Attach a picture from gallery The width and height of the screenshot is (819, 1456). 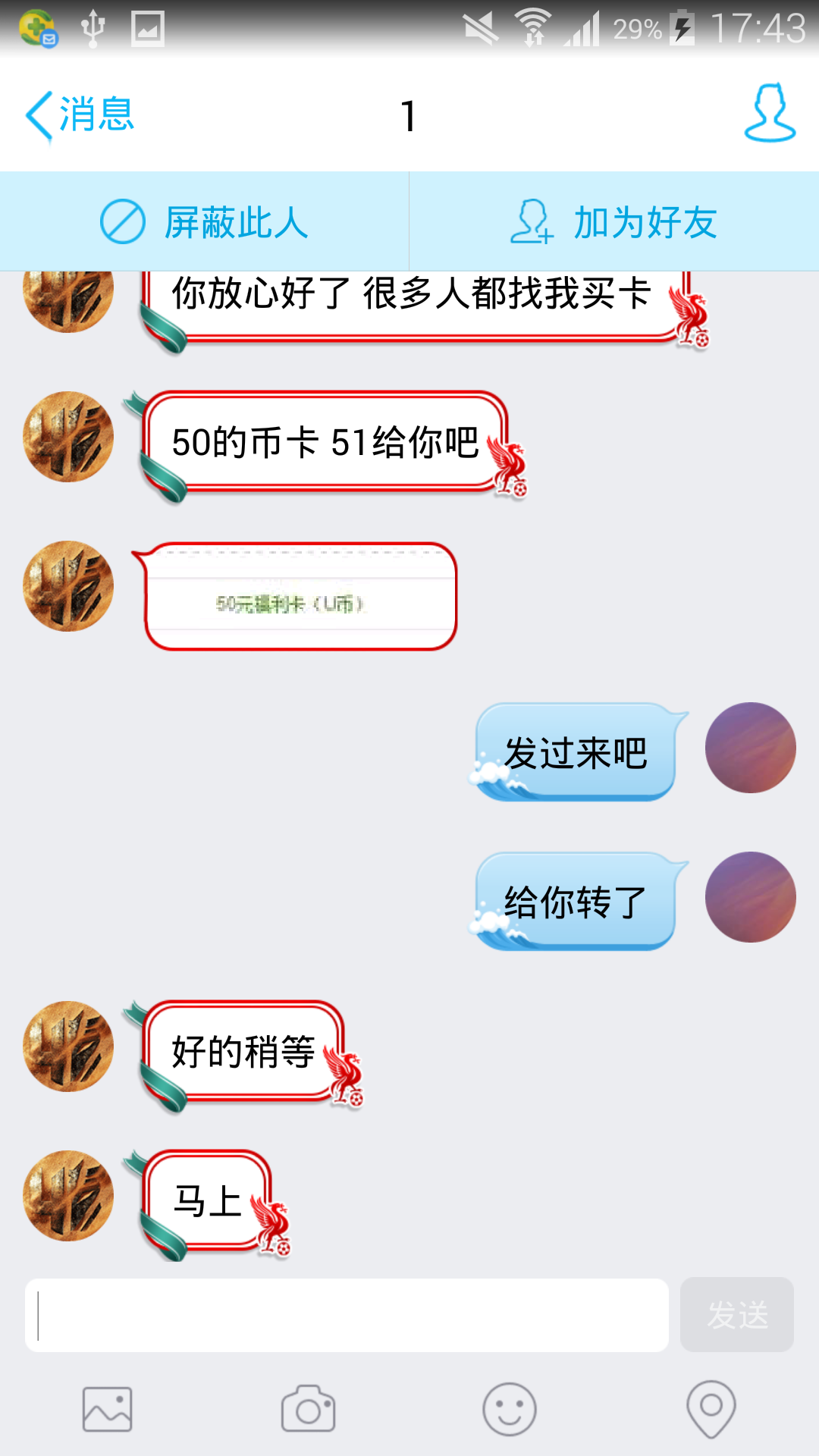[x=107, y=1410]
